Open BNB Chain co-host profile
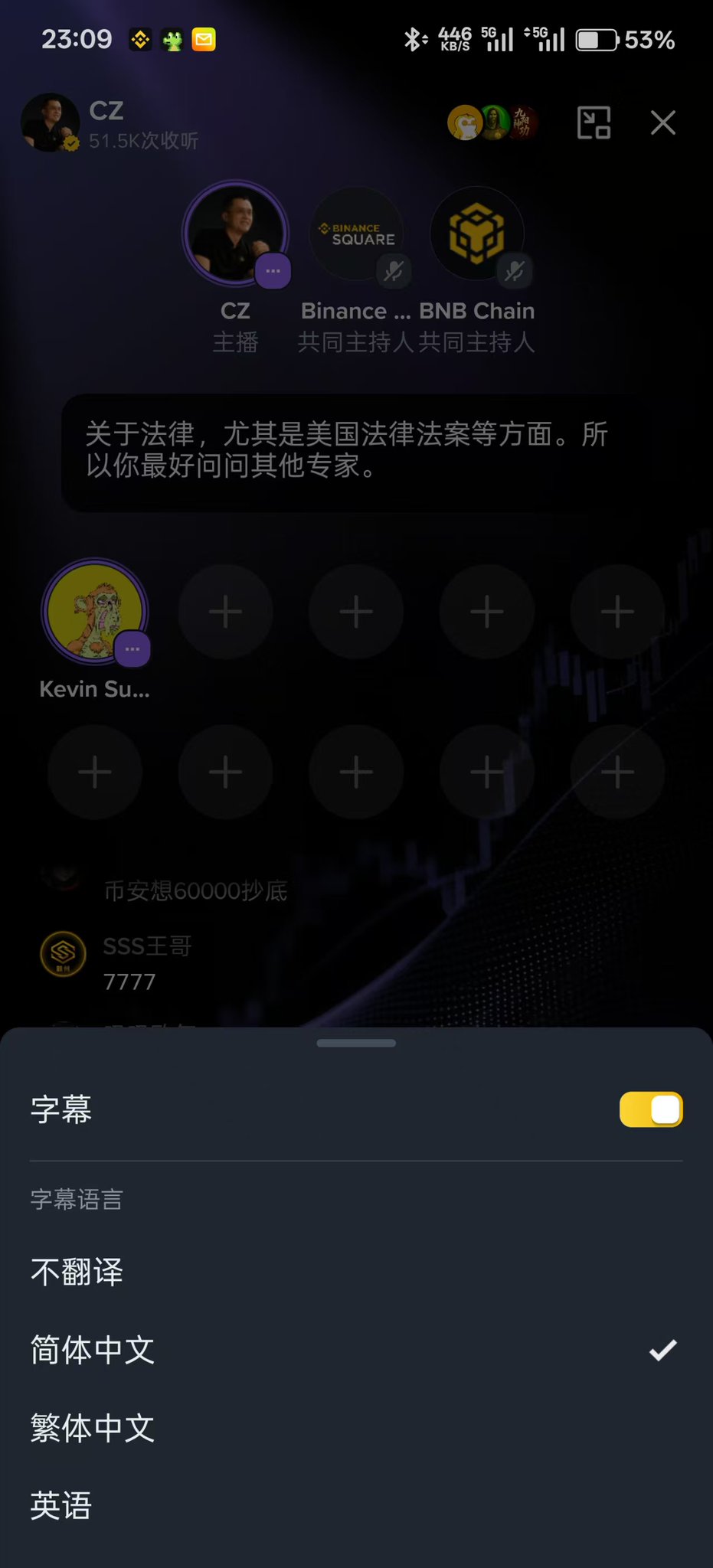The image size is (713, 1568). point(476,234)
